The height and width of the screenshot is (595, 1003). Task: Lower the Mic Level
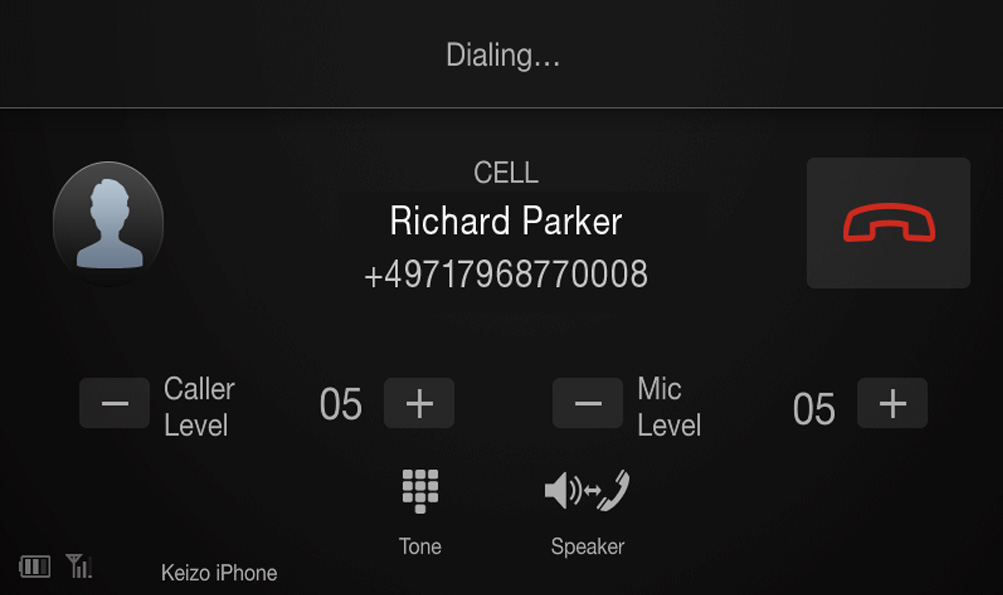click(588, 404)
